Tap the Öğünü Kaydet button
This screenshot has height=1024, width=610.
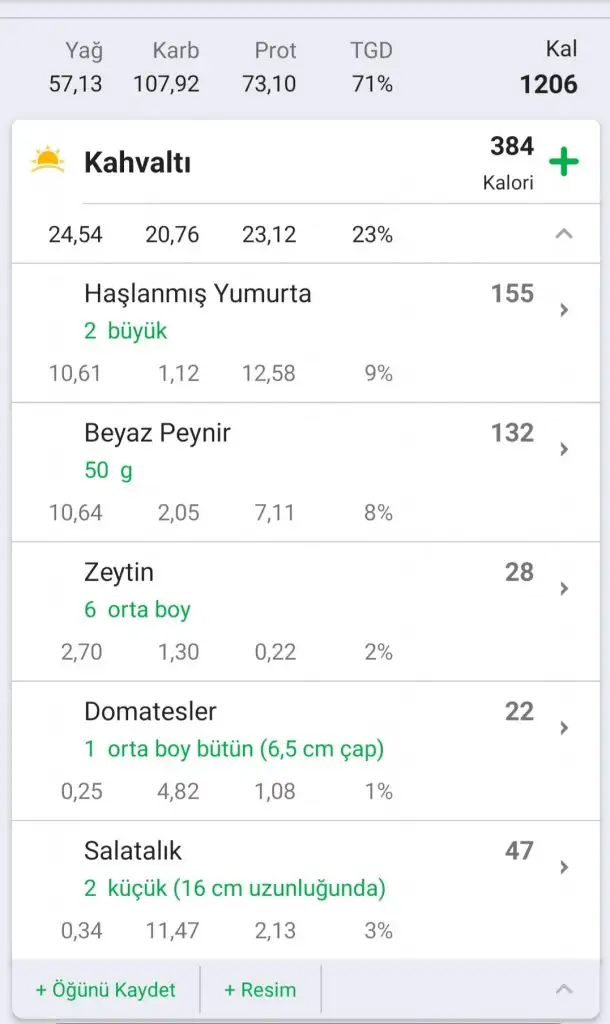click(106, 990)
